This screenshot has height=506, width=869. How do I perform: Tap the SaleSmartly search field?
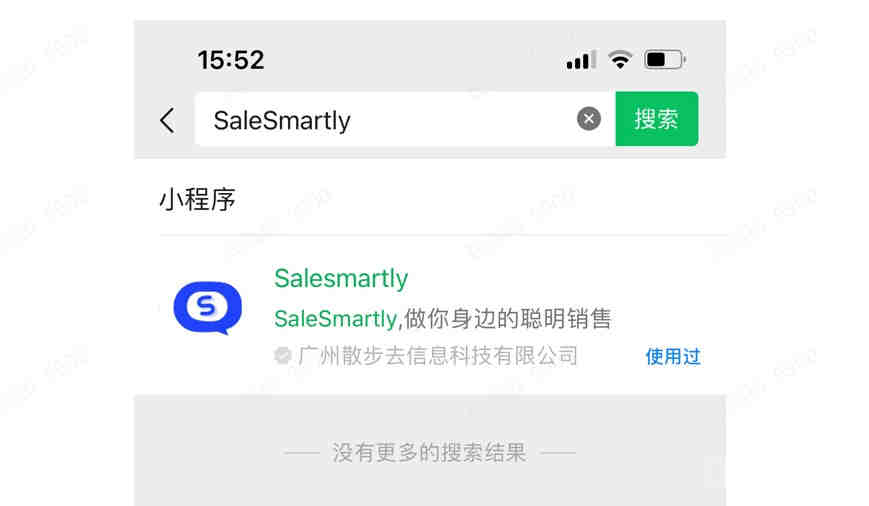[x=380, y=120]
